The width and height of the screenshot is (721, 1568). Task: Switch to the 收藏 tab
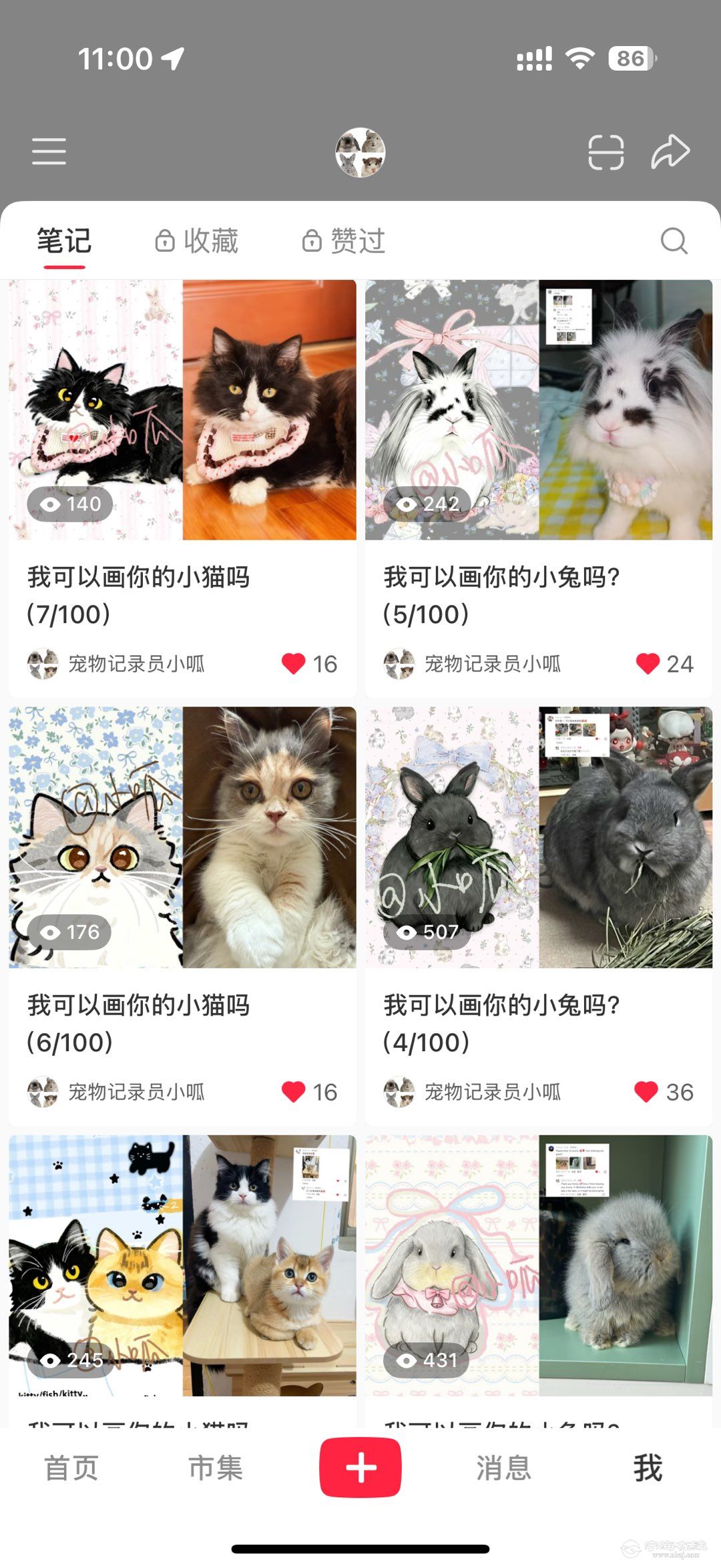198,241
